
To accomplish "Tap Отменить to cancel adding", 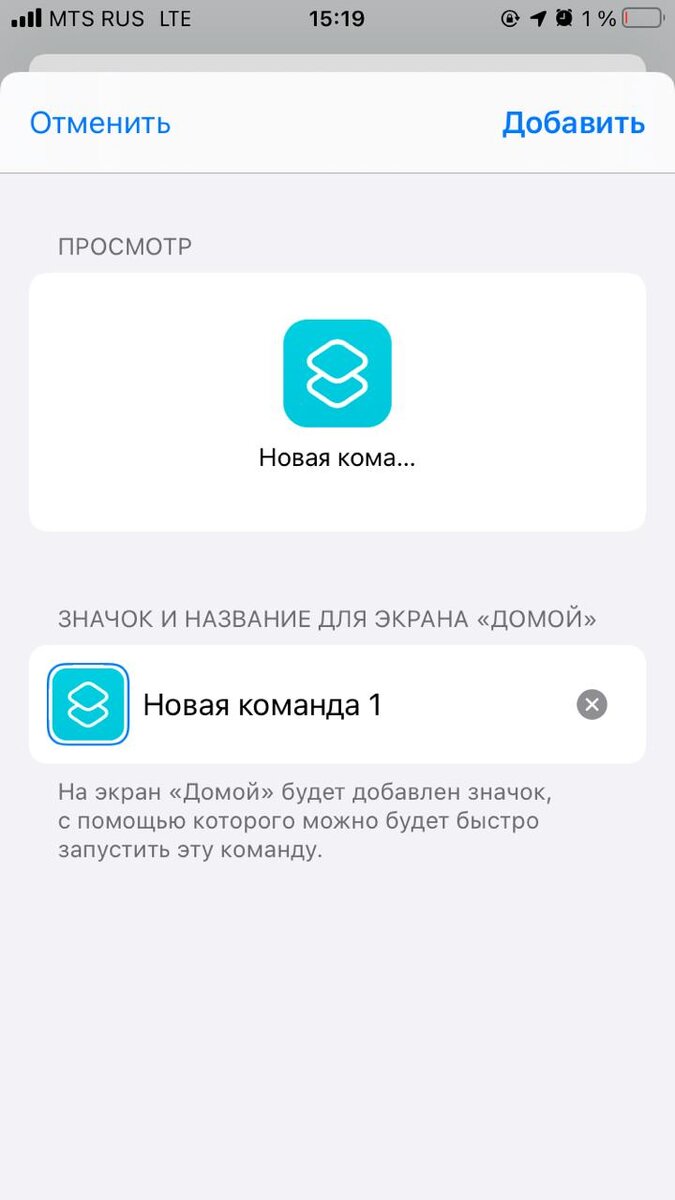I will click(100, 123).
